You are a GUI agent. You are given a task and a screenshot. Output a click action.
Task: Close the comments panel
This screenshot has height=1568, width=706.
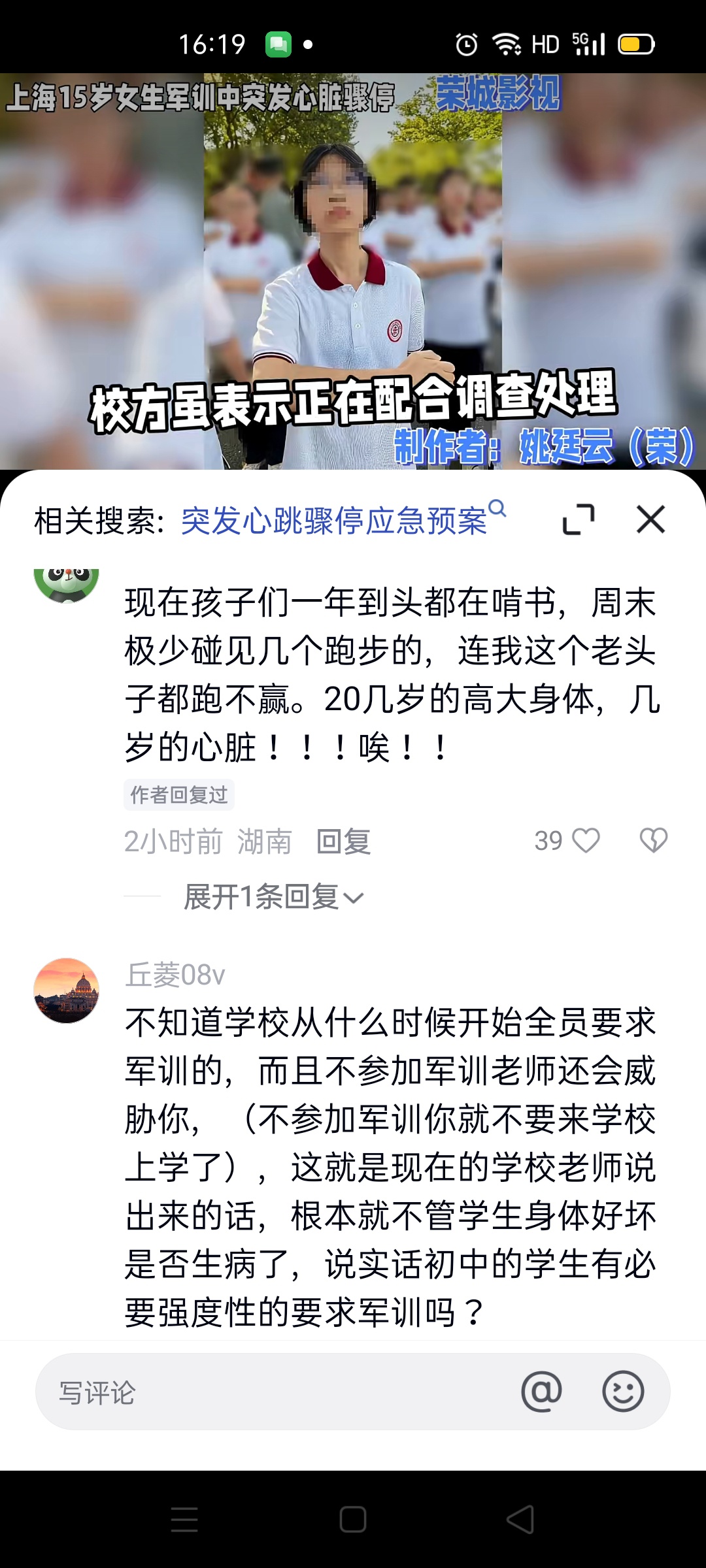tap(650, 520)
